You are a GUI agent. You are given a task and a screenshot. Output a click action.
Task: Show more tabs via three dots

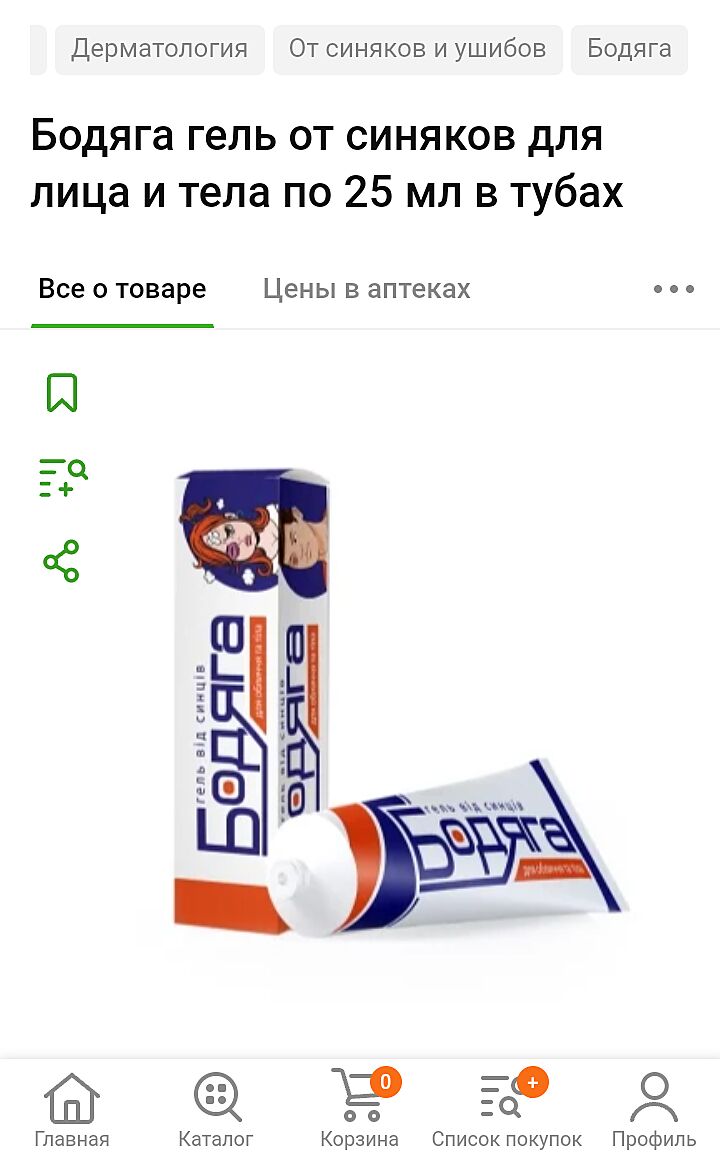674,289
